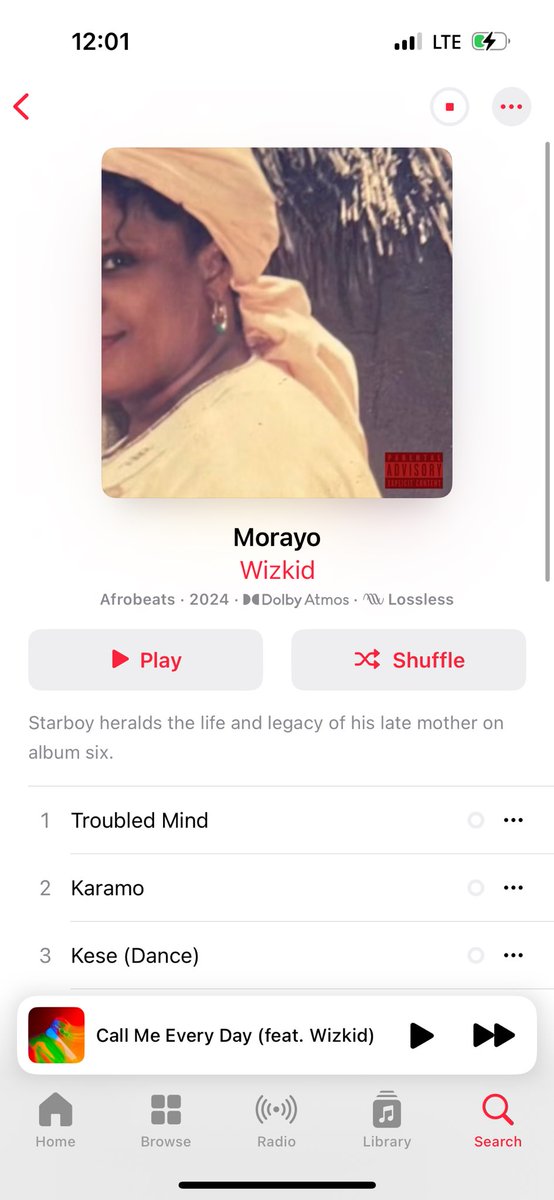The width and height of the screenshot is (554, 1200).
Task: Switch to the Home tab
Action: tap(55, 1120)
